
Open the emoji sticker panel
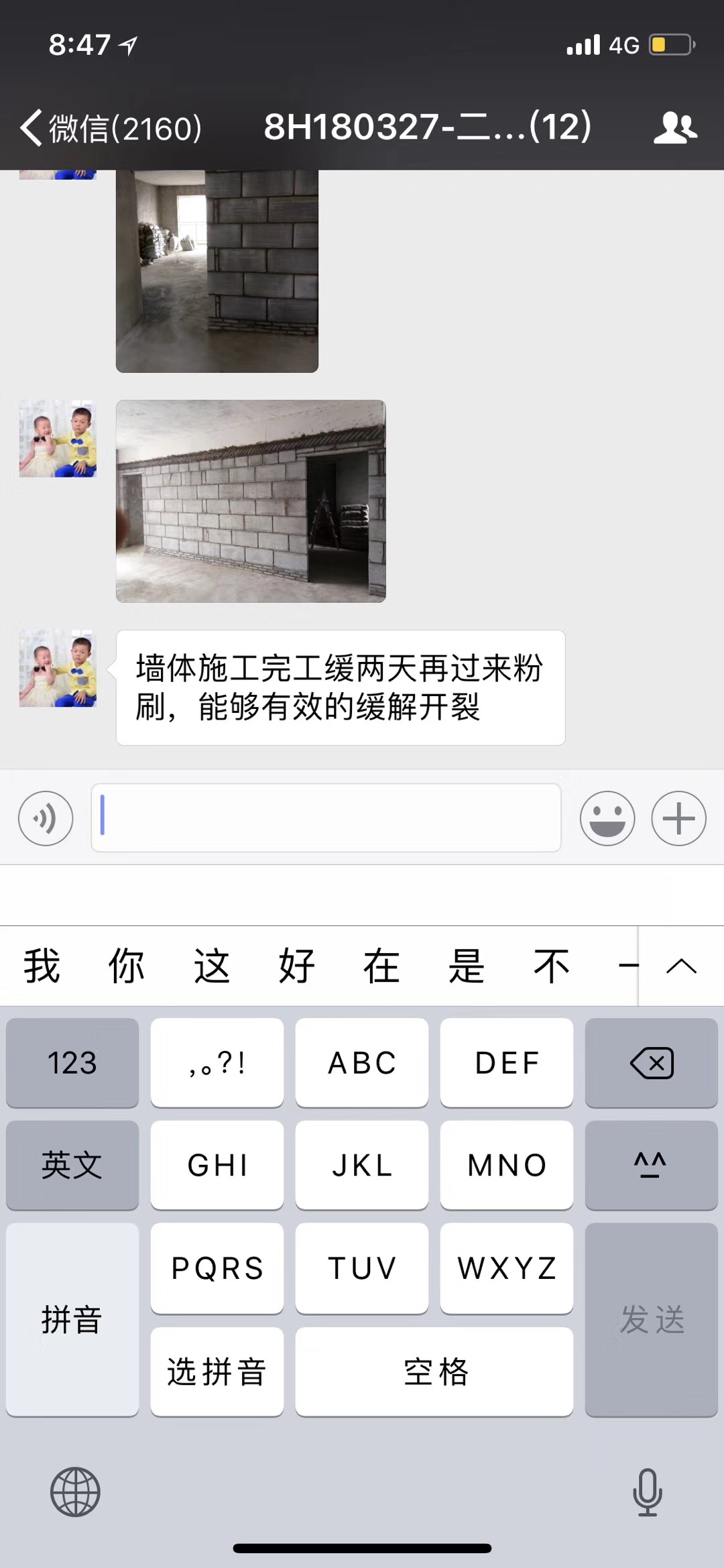click(x=607, y=818)
